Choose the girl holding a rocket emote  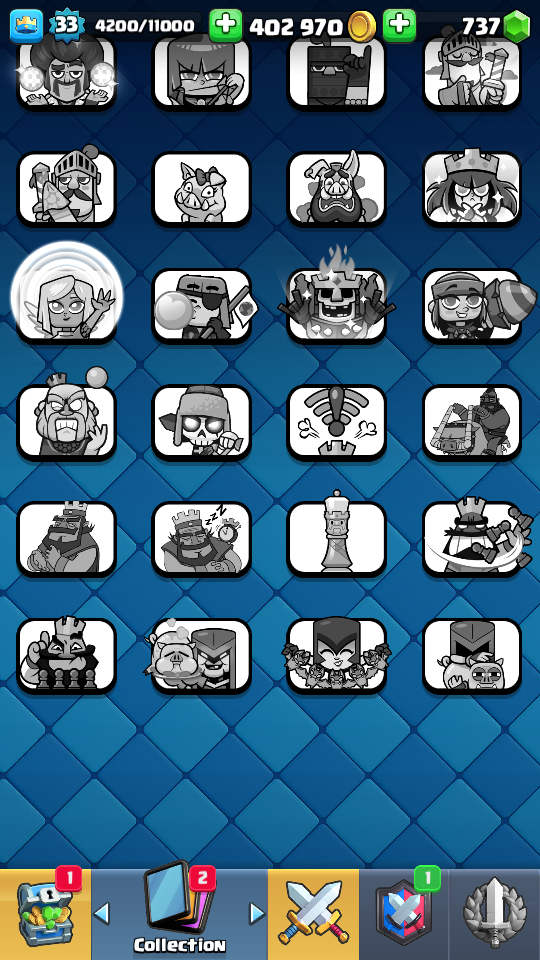pyautogui.click(x=471, y=305)
